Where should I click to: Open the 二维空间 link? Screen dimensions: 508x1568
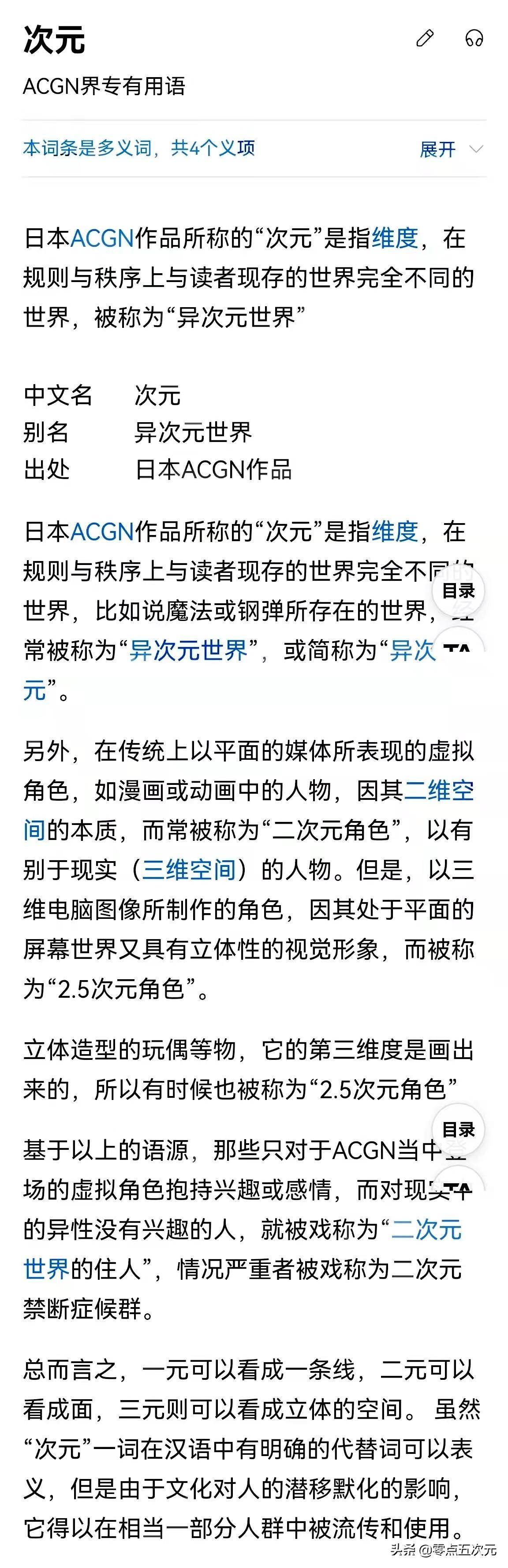(439, 791)
